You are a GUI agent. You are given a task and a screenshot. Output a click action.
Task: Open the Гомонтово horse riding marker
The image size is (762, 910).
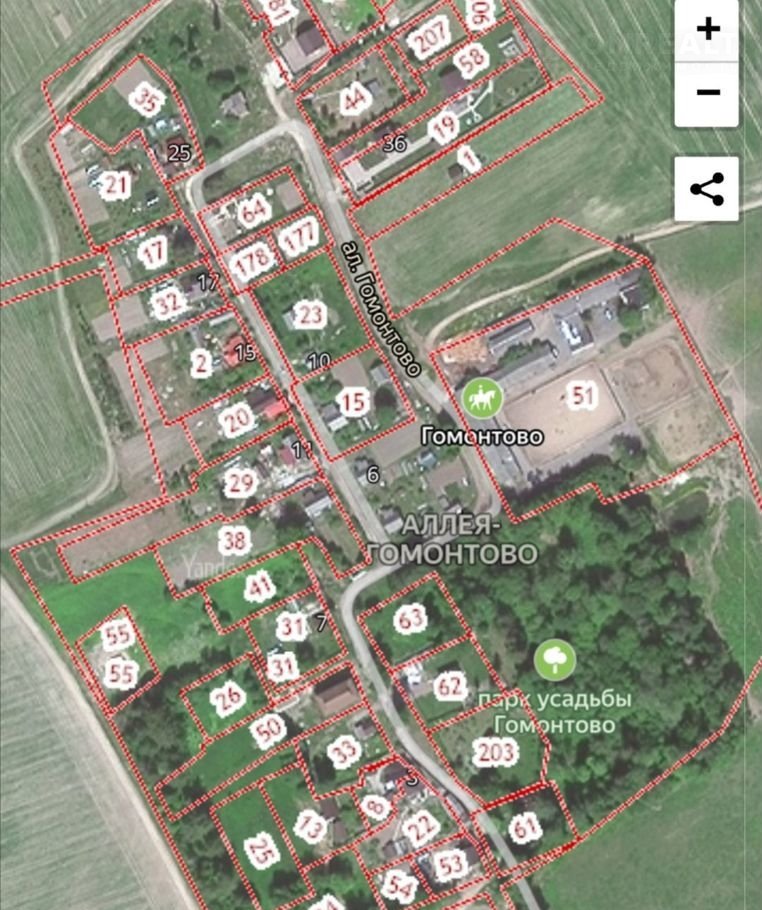pos(482,399)
